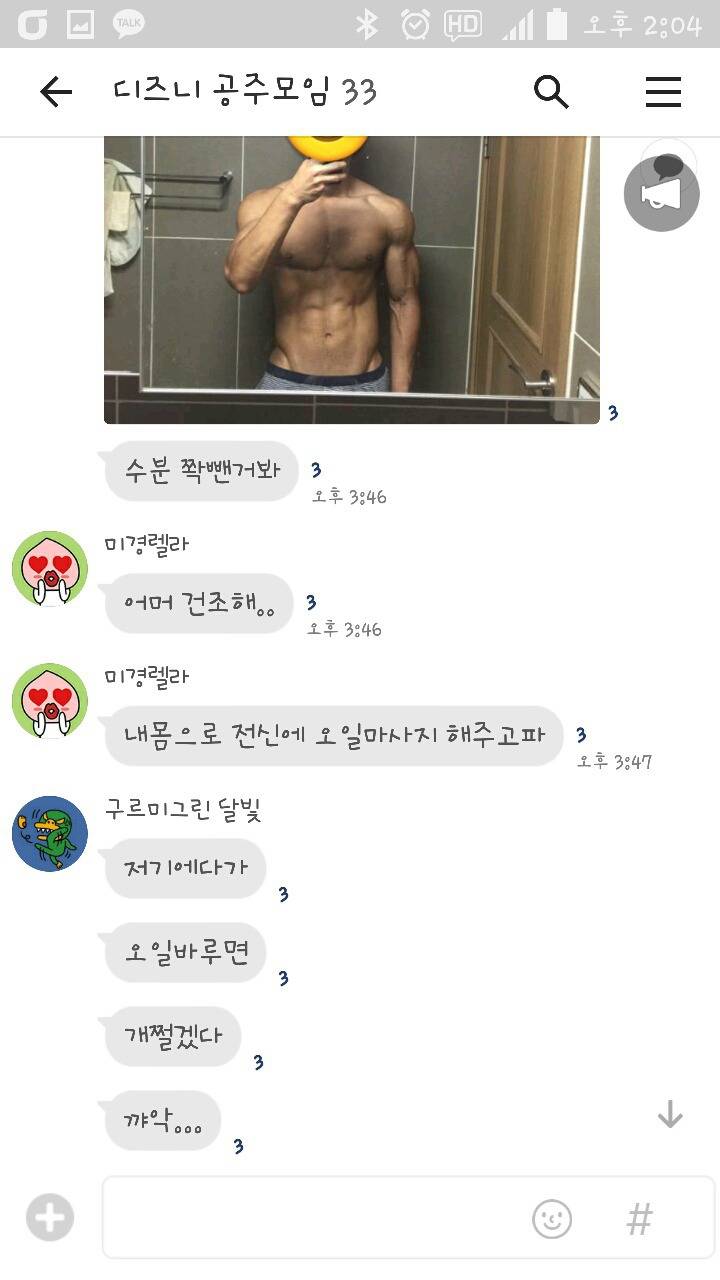Select the 꺄악ㅇㅇㅇ chat bubble
The height and width of the screenshot is (1280, 720).
click(161, 1121)
